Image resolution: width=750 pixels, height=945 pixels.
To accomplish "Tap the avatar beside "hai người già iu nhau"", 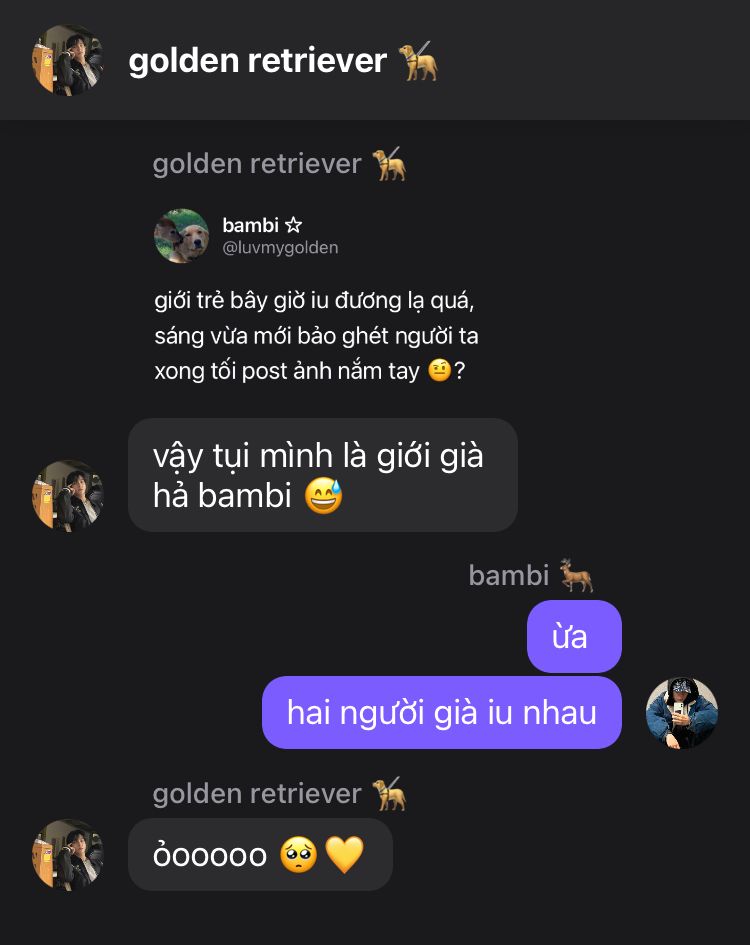I will coord(682,713).
